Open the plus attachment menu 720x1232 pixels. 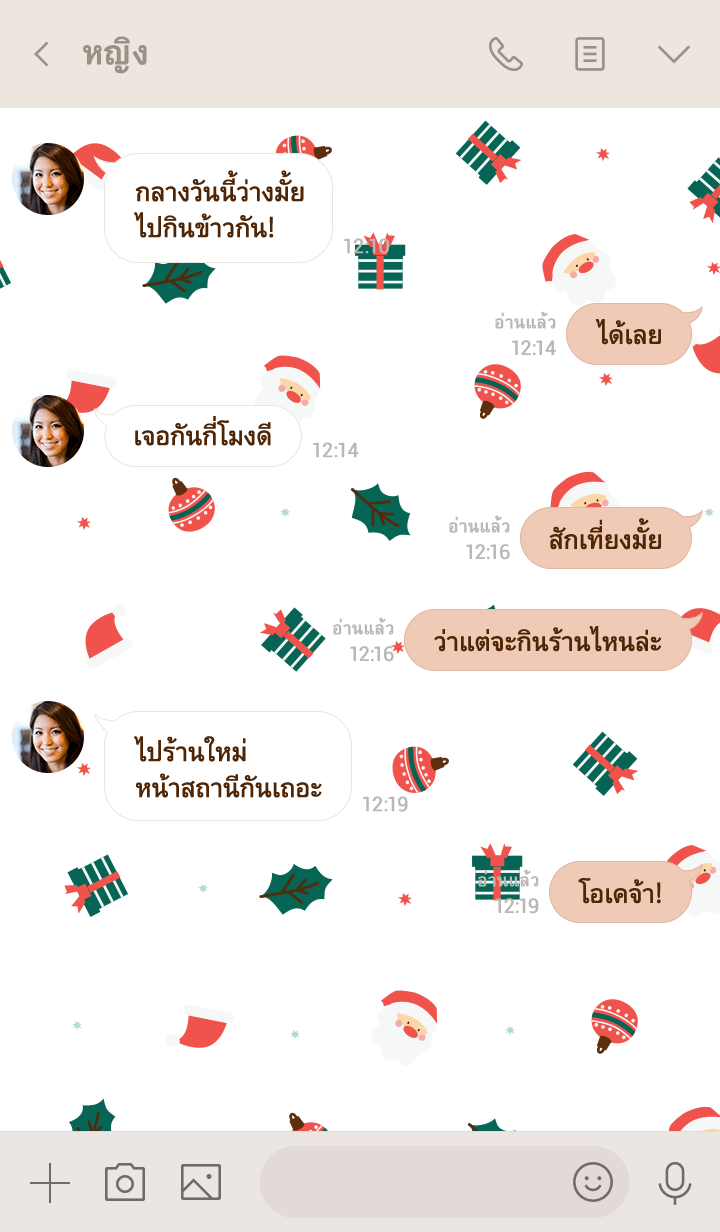[50, 1183]
